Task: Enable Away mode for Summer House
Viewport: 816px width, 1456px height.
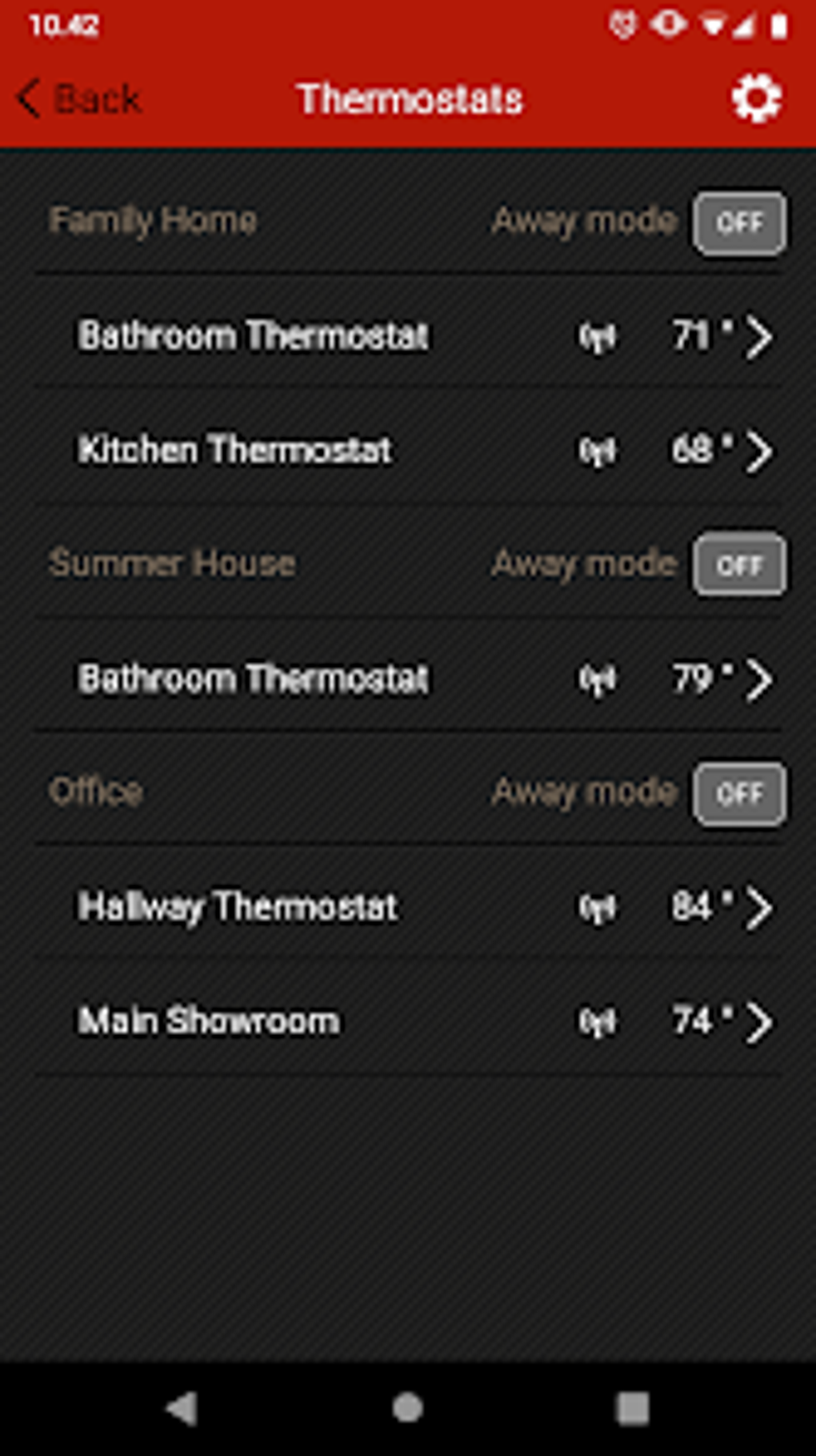Action: click(739, 565)
